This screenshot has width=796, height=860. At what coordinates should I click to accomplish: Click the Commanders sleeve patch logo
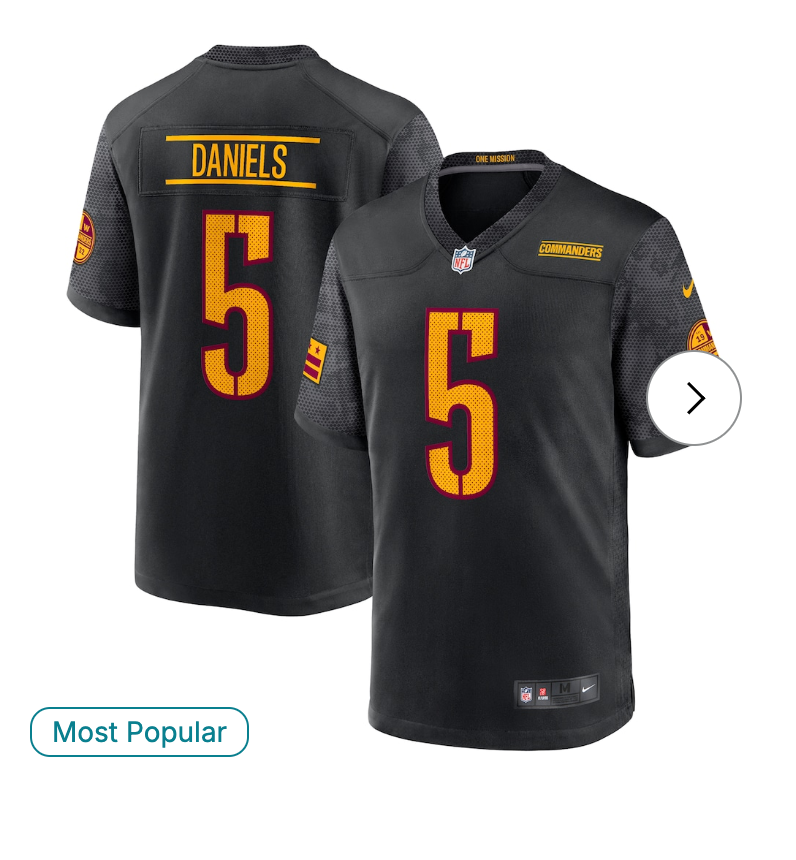704,336
